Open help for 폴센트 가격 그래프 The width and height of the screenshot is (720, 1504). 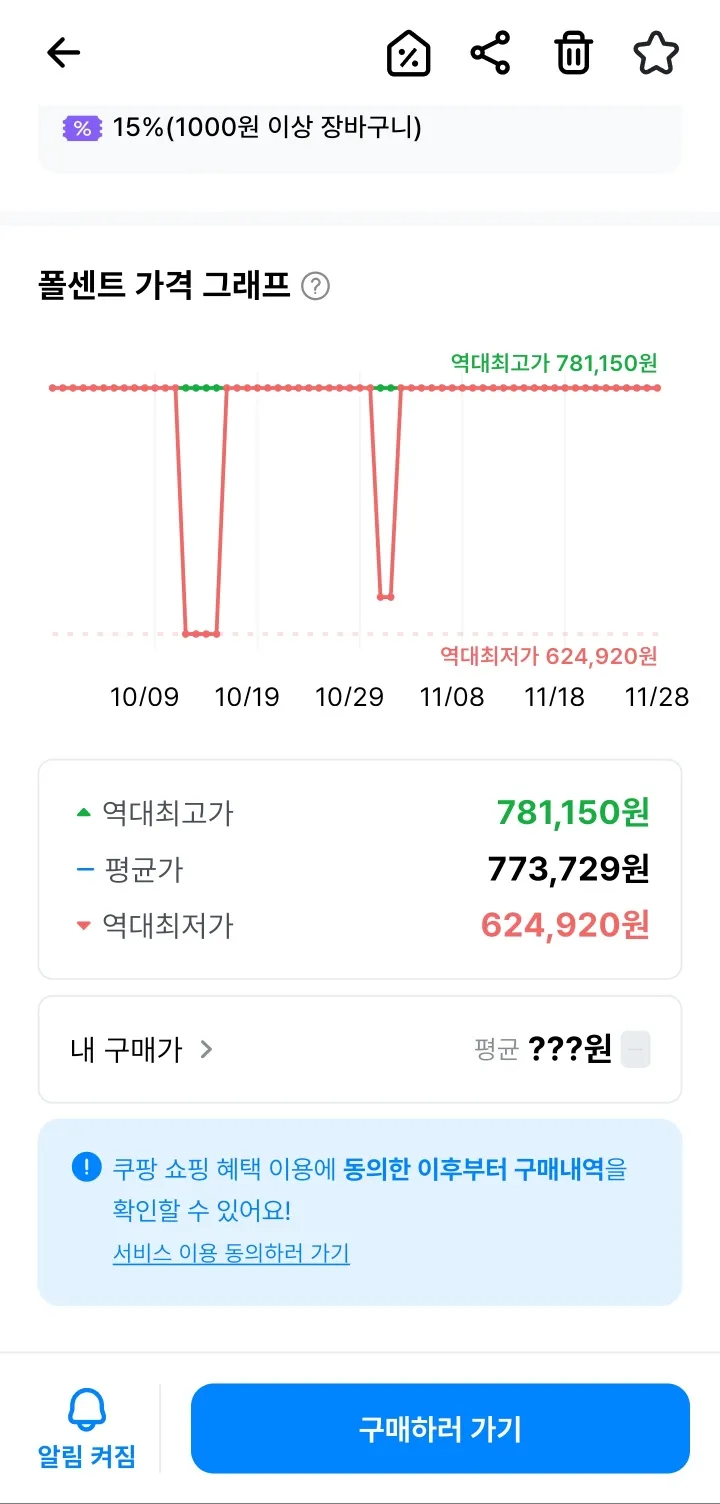(316, 287)
